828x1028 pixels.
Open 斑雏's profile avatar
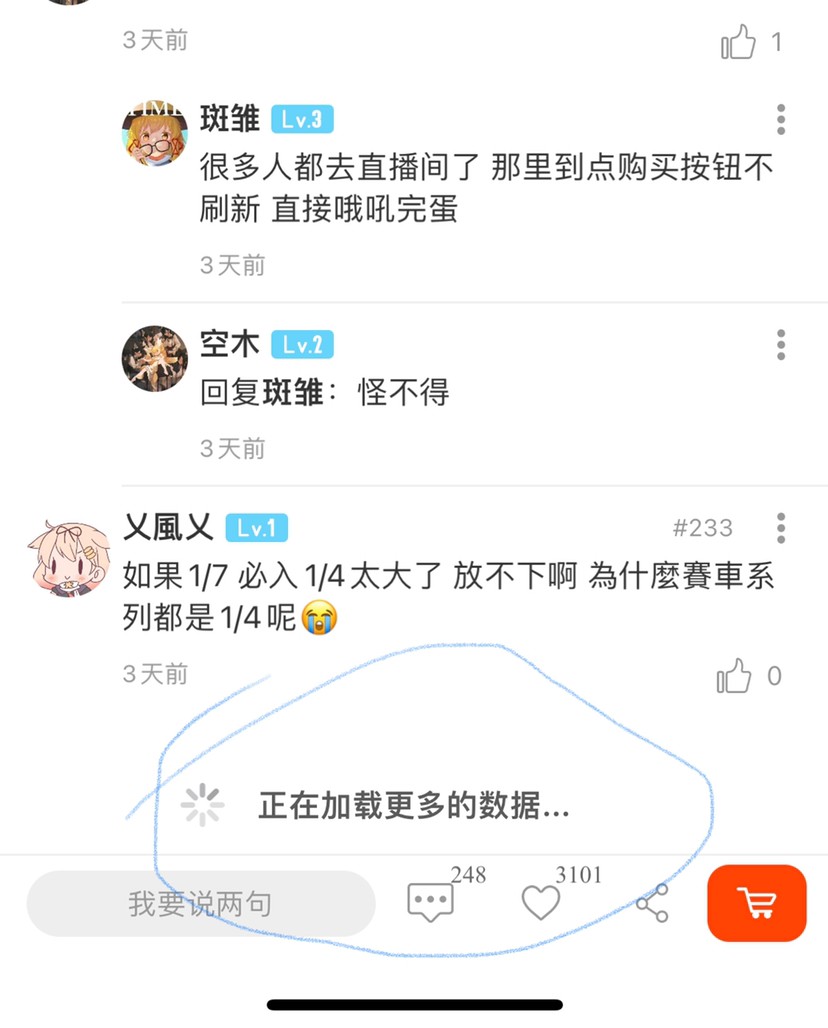155,133
